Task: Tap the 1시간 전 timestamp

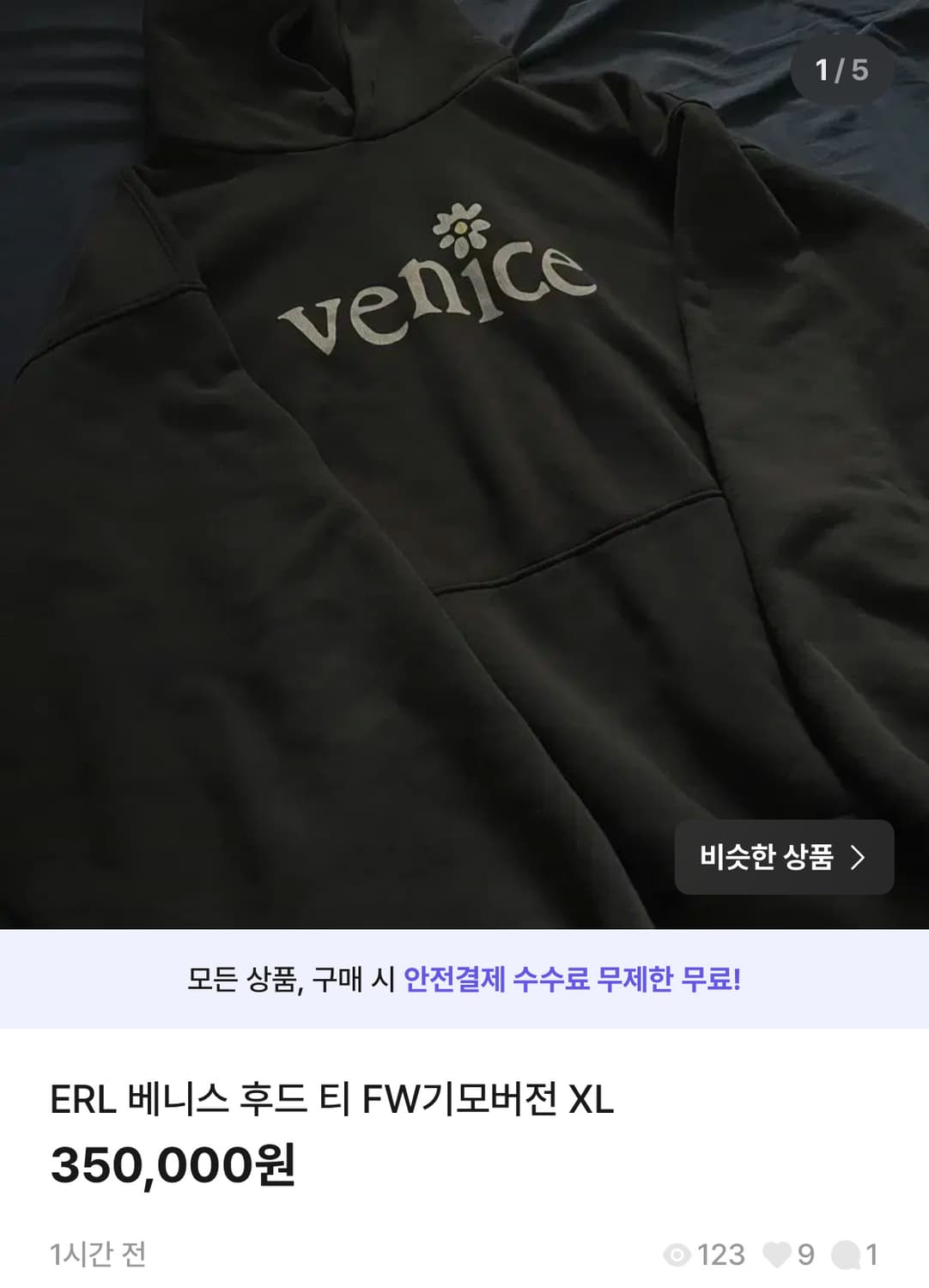Action: (100, 1255)
